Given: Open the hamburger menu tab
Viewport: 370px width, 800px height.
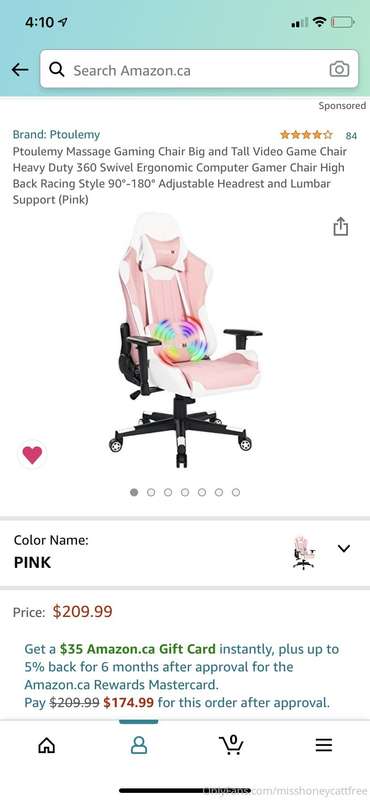Looking at the screenshot, I should pyautogui.click(x=324, y=745).
